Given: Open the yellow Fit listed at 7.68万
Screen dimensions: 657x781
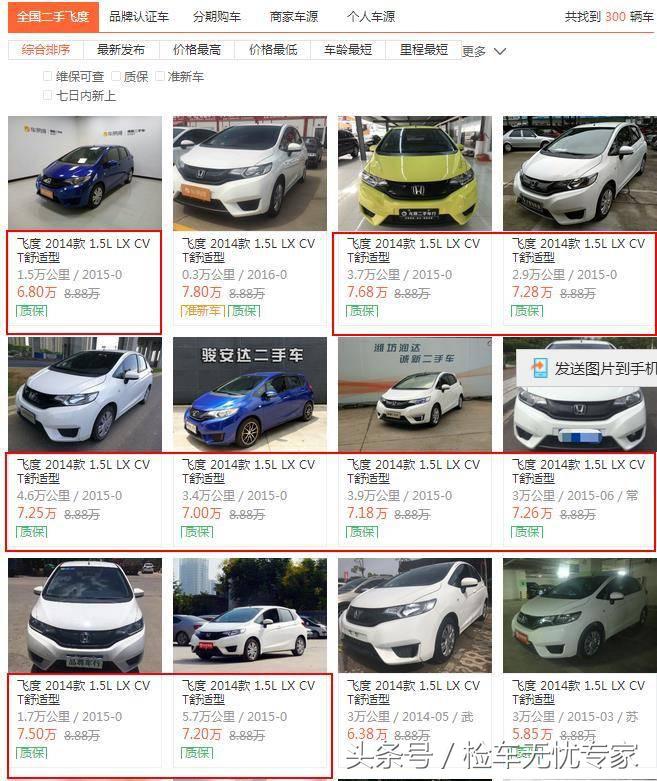Looking at the screenshot, I should (415, 172).
